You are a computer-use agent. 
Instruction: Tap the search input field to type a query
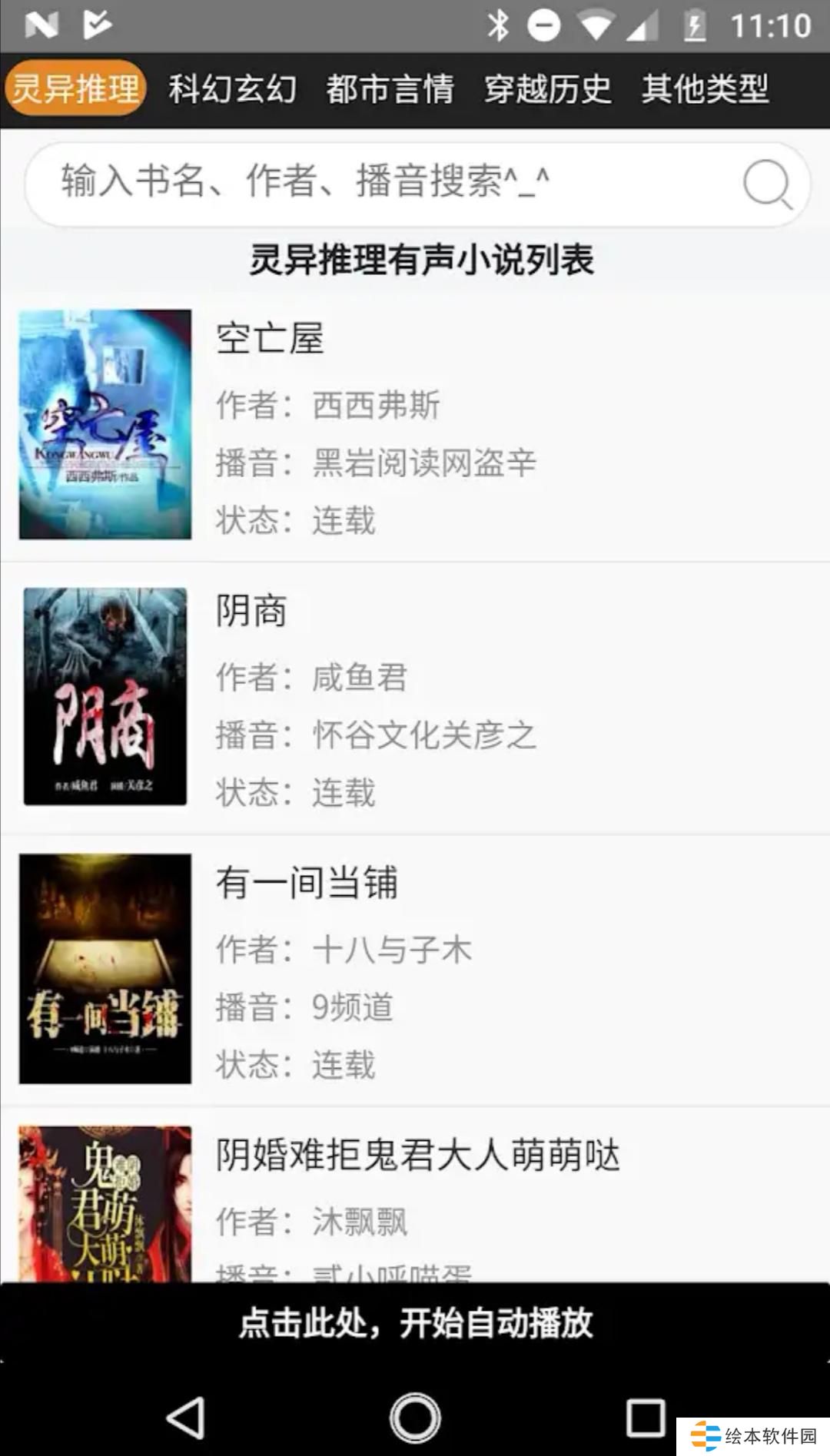point(346,183)
